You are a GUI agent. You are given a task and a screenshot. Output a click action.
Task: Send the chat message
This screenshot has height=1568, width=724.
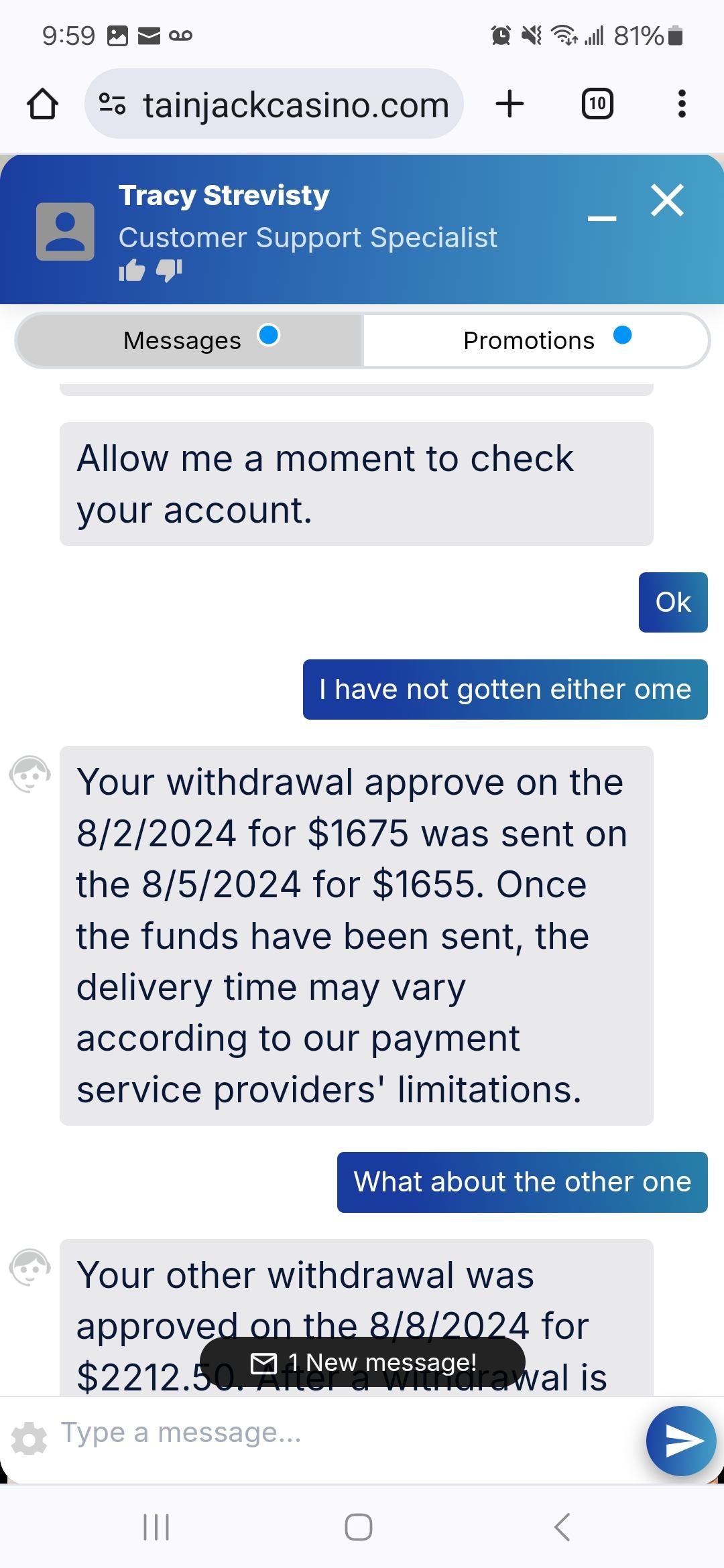(681, 1440)
